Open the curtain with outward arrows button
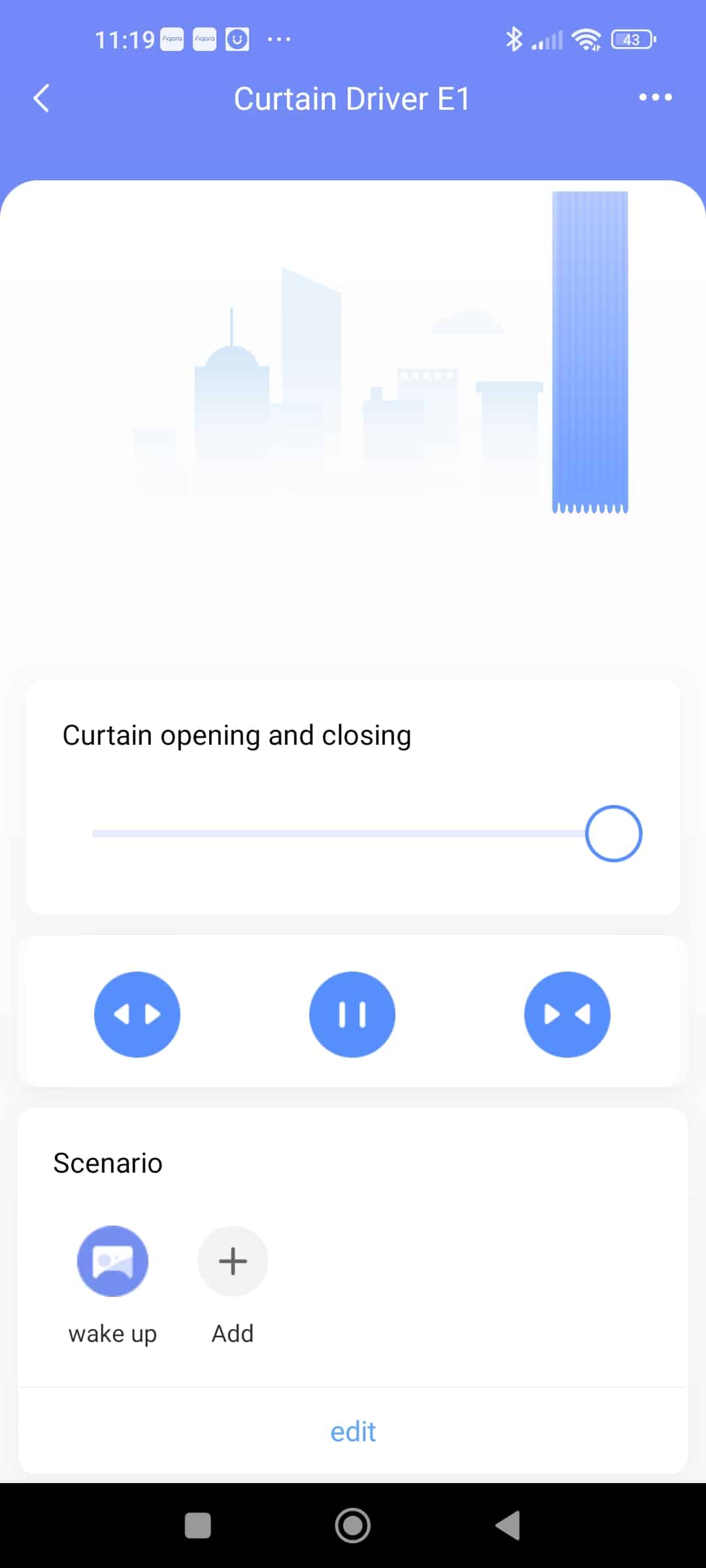The height and width of the screenshot is (1568, 706). 137,1014
